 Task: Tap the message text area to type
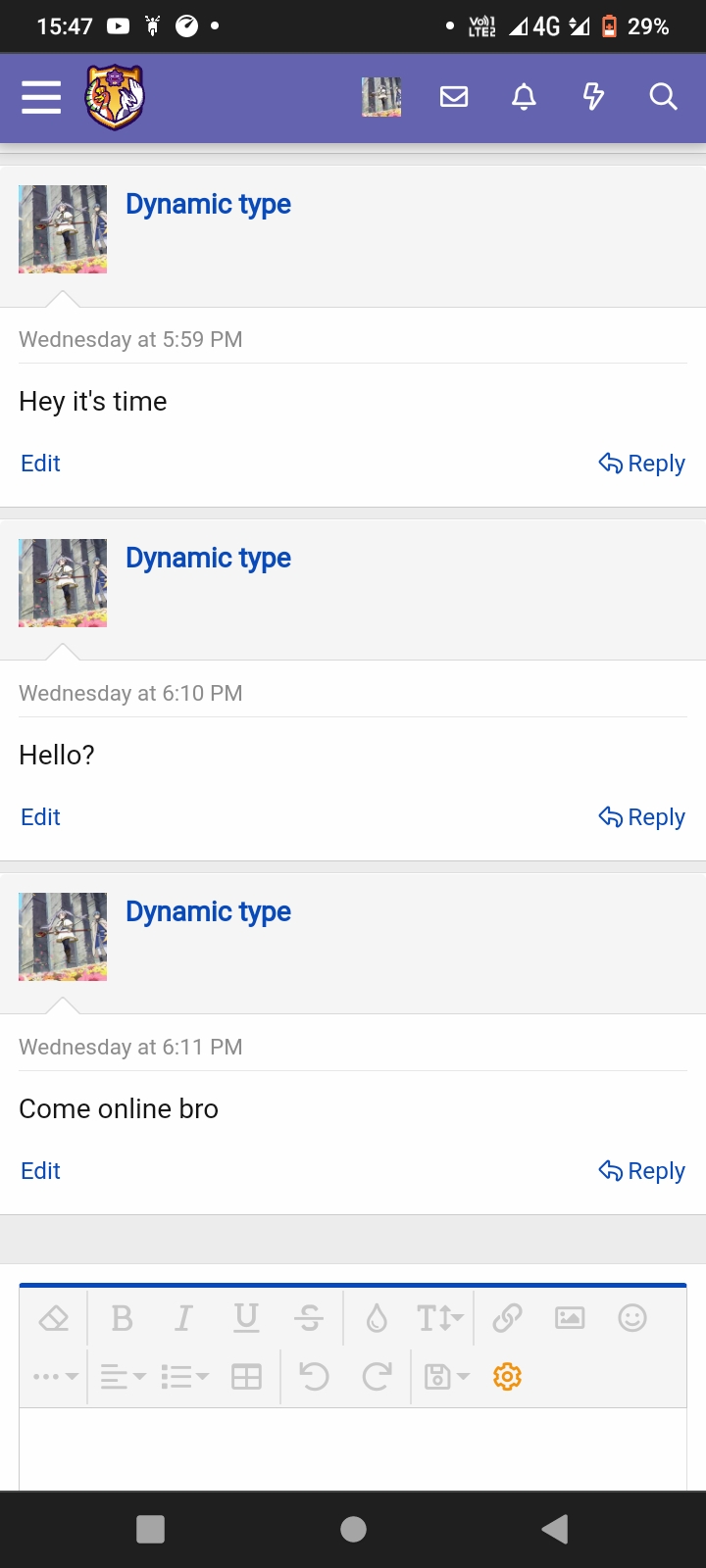tap(353, 1449)
